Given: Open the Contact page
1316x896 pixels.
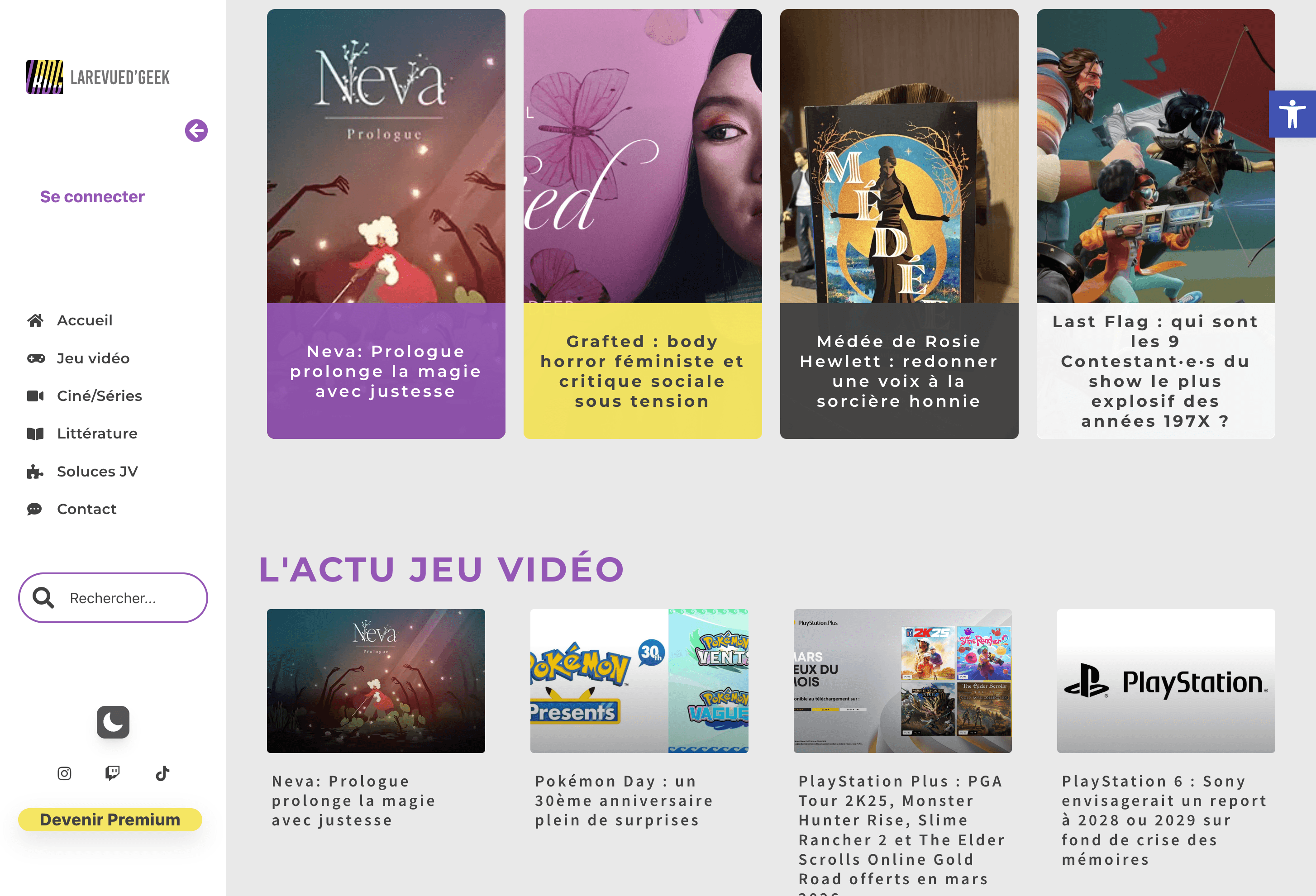Looking at the screenshot, I should point(86,509).
